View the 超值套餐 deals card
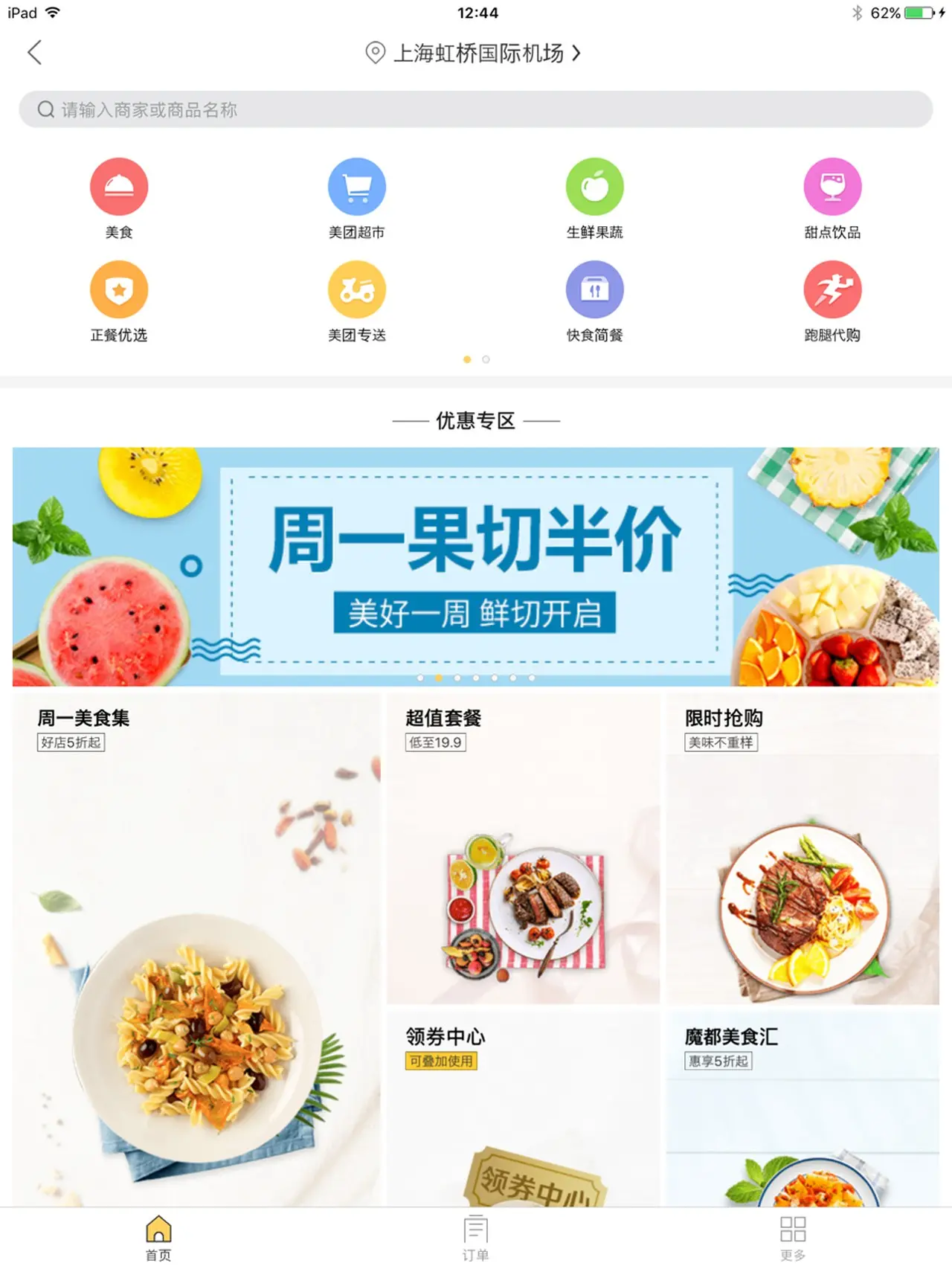The height and width of the screenshot is (1269, 952). [x=523, y=848]
